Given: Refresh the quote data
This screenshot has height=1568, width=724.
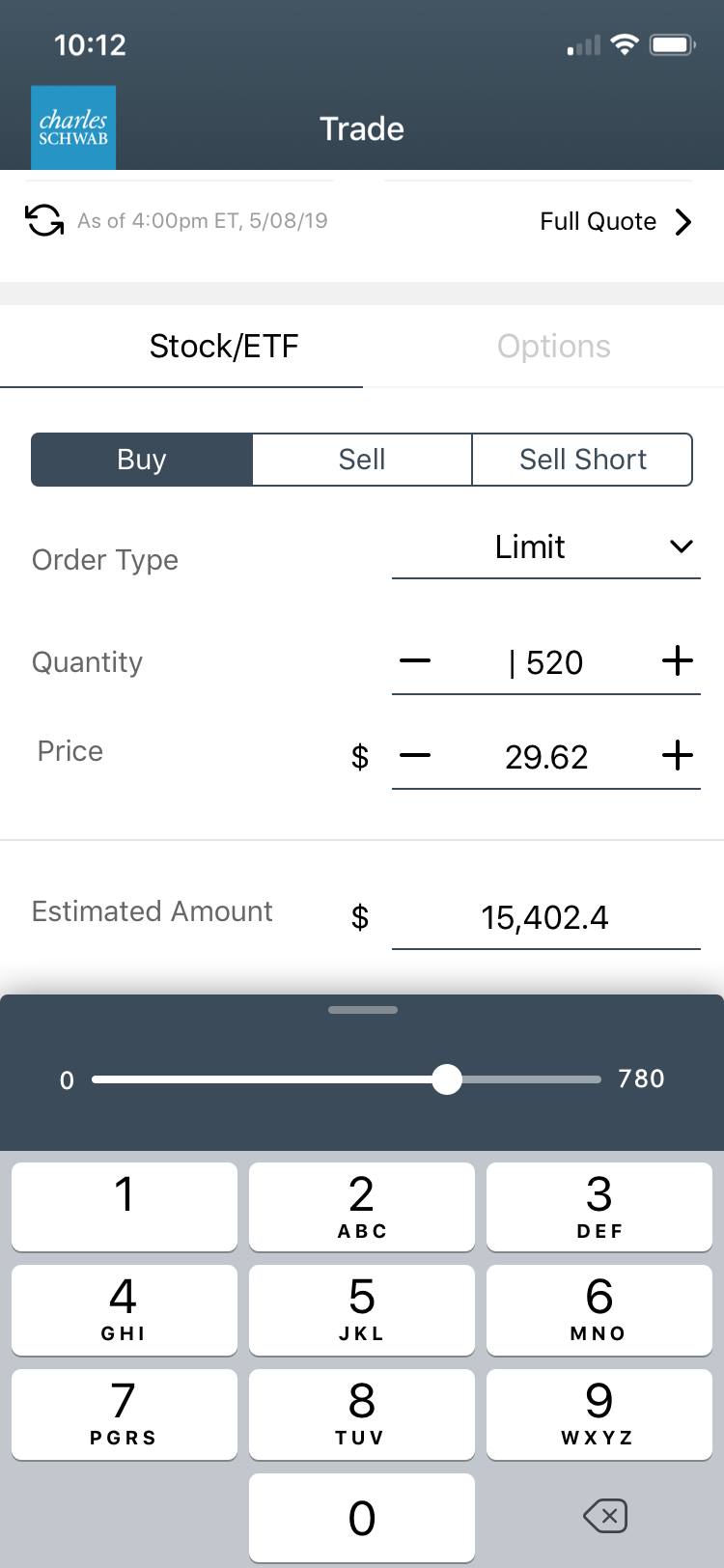Looking at the screenshot, I should (44, 221).
